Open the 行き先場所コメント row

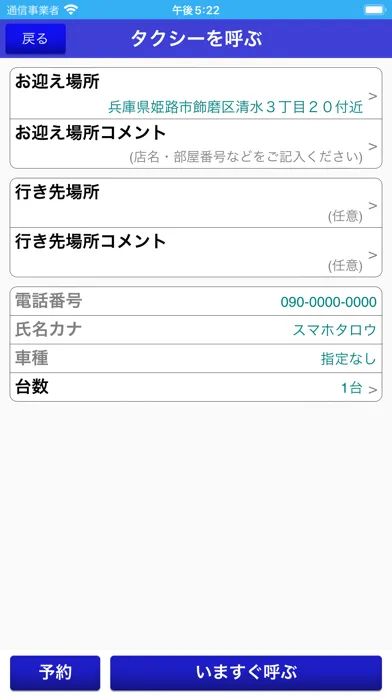[x=196, y=253]
